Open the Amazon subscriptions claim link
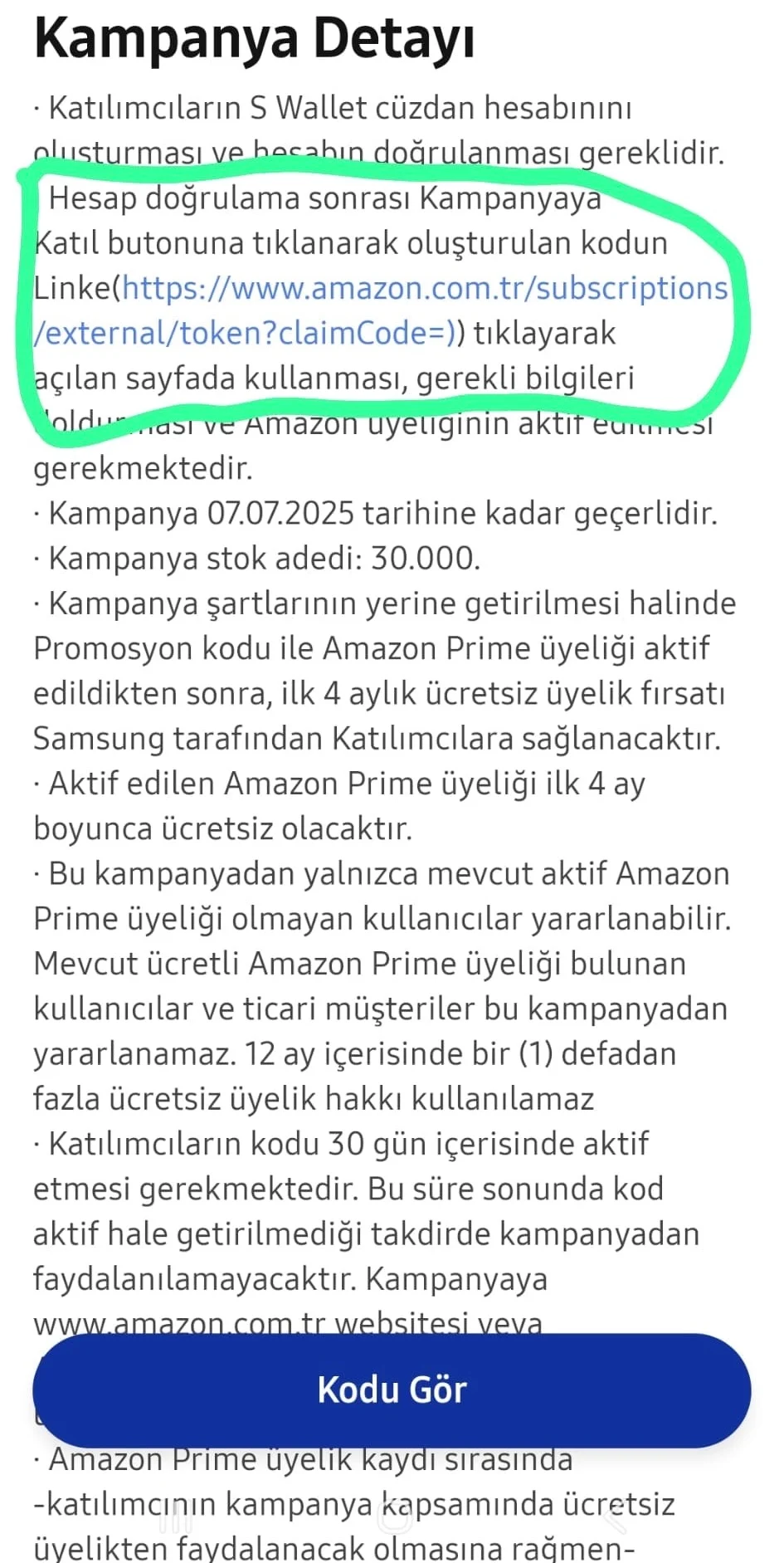 coord(424,289)
